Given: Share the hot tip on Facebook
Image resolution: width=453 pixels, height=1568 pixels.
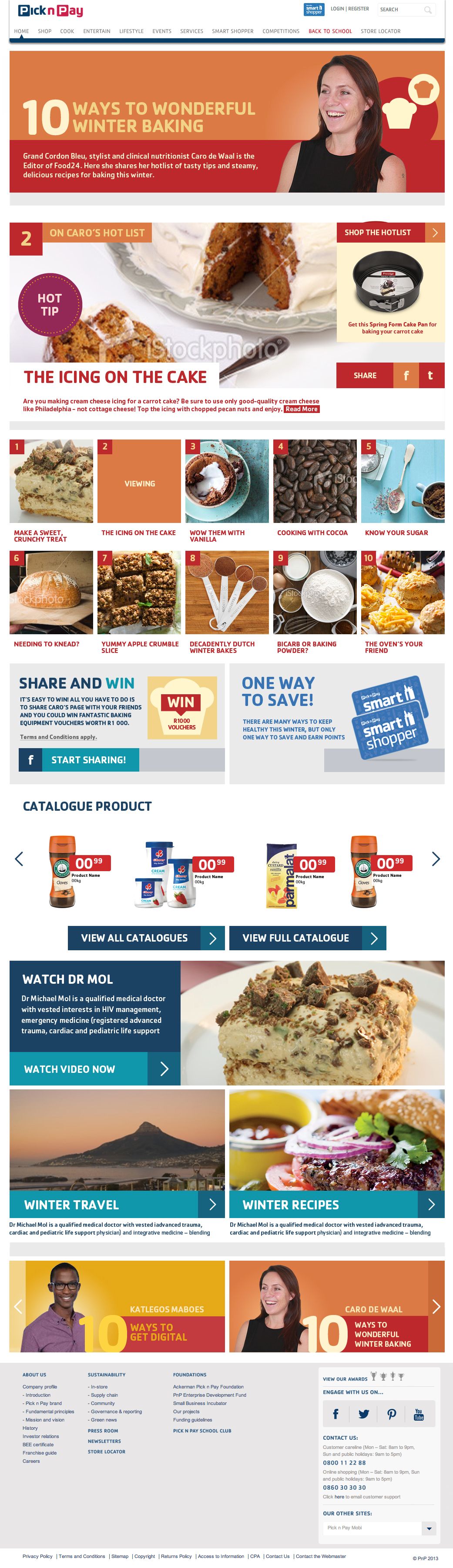Looking at the screenshot, I should 406,376.
